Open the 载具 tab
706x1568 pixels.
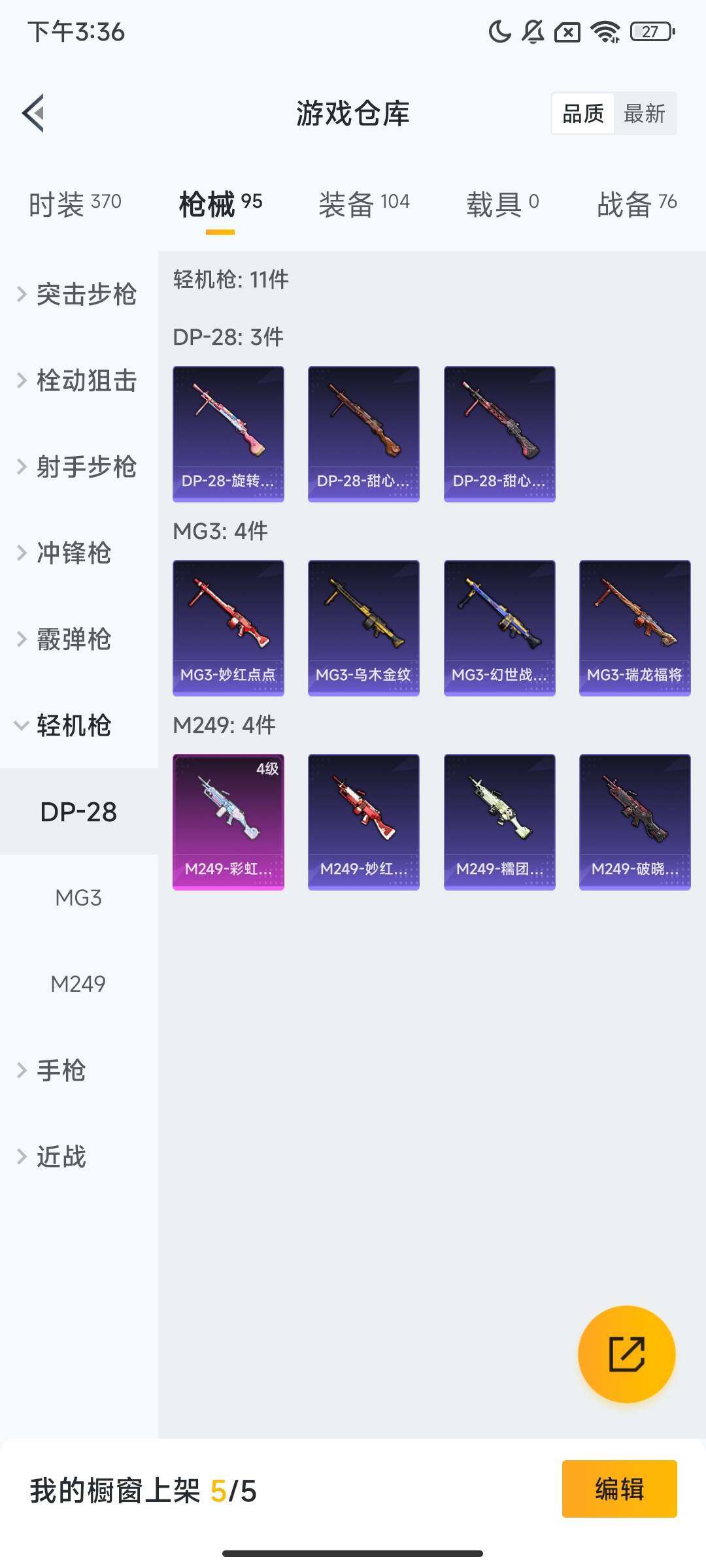502,204
